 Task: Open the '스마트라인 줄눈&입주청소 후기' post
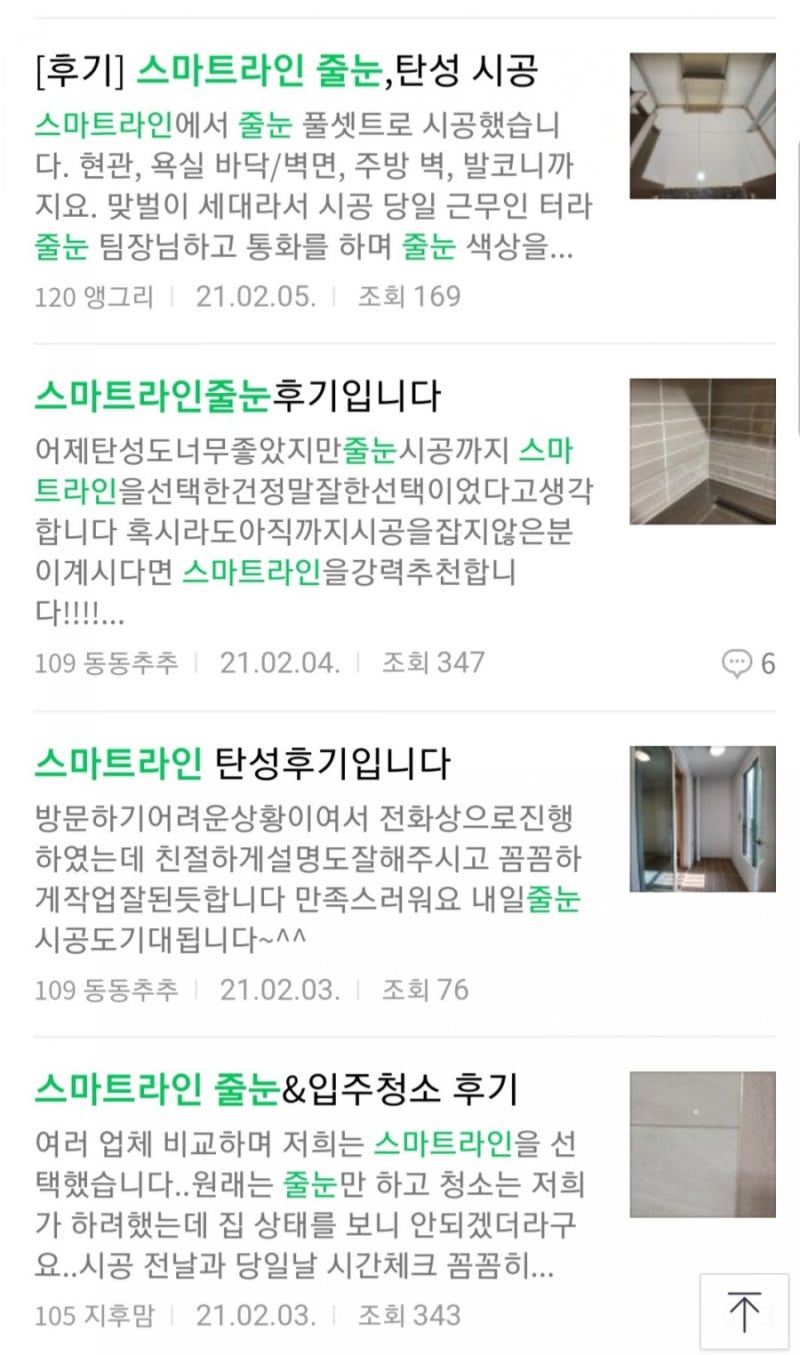point(276,1089)
